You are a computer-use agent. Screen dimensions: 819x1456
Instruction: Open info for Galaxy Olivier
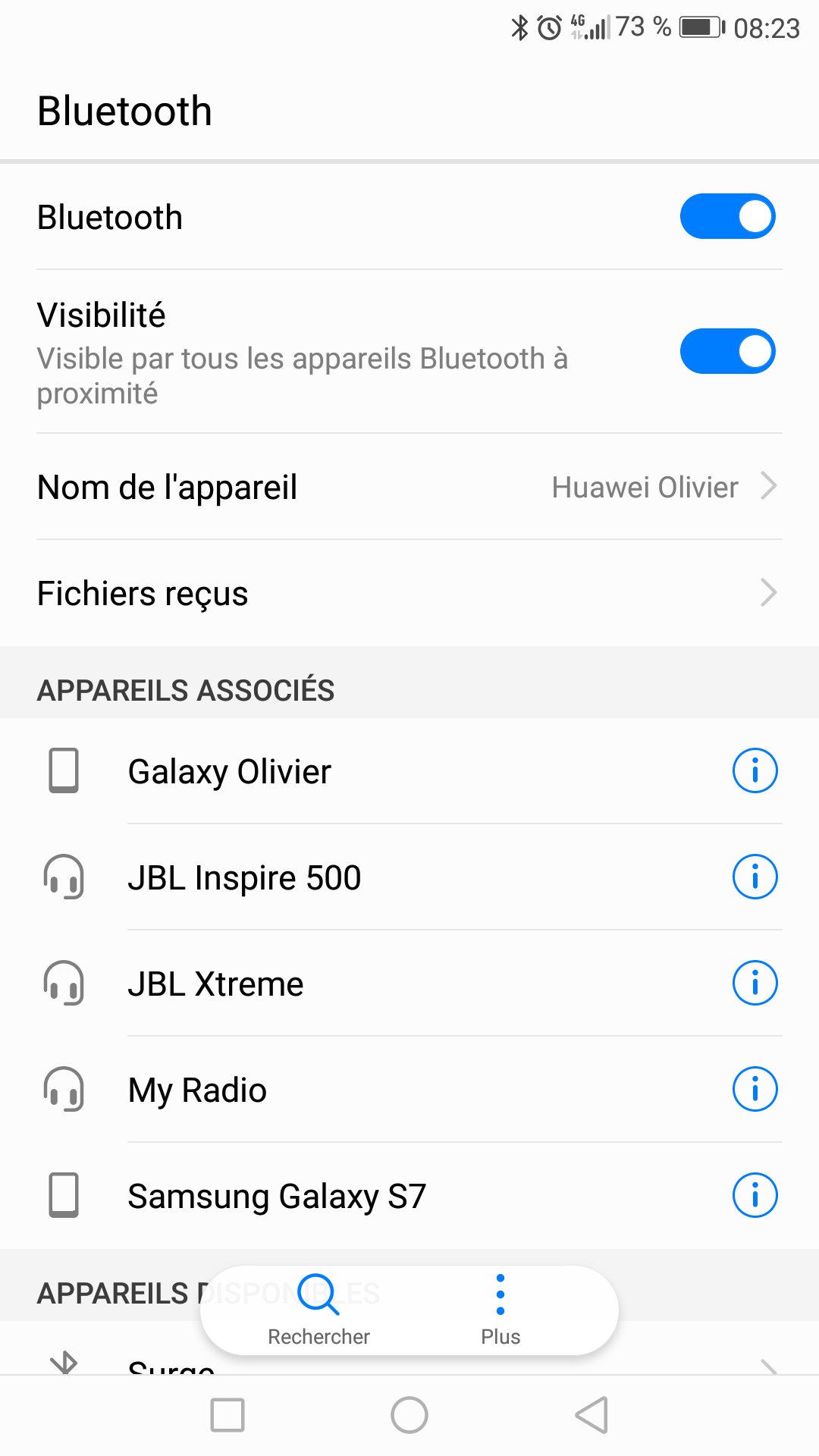point(755,771)
